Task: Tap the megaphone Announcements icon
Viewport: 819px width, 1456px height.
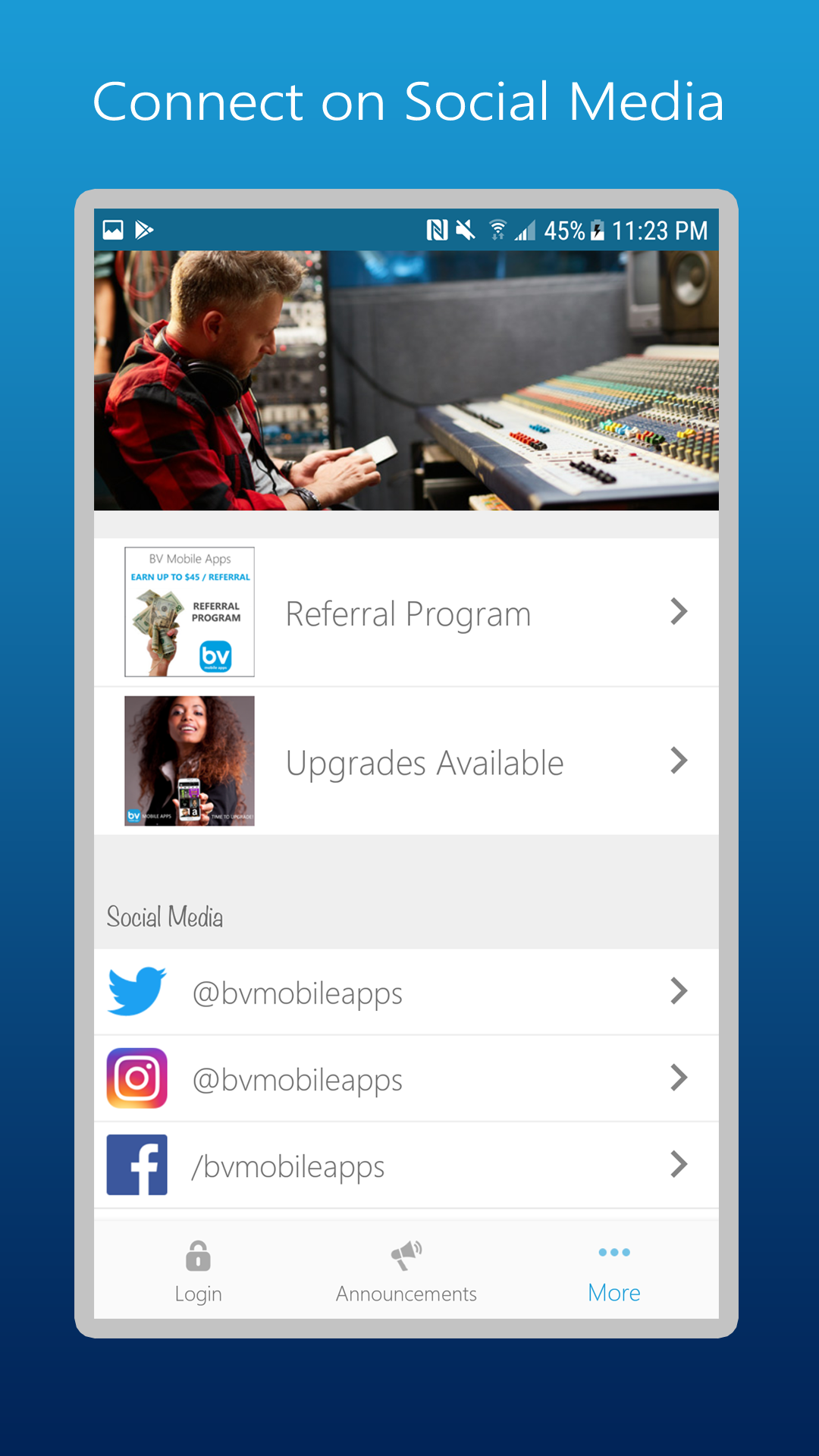Action: [x=406, y=1255]
